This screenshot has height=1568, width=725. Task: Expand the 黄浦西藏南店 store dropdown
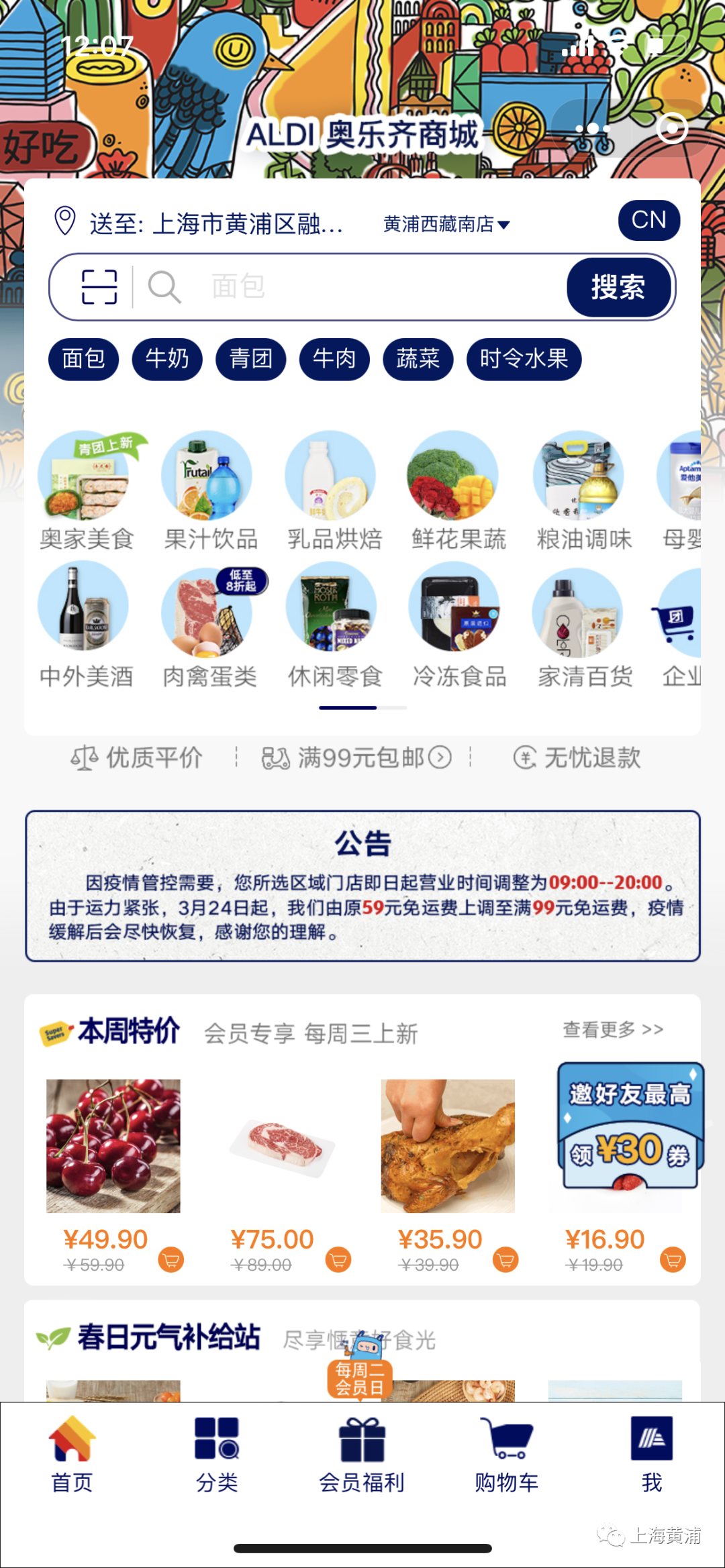[x=446, y=224]
